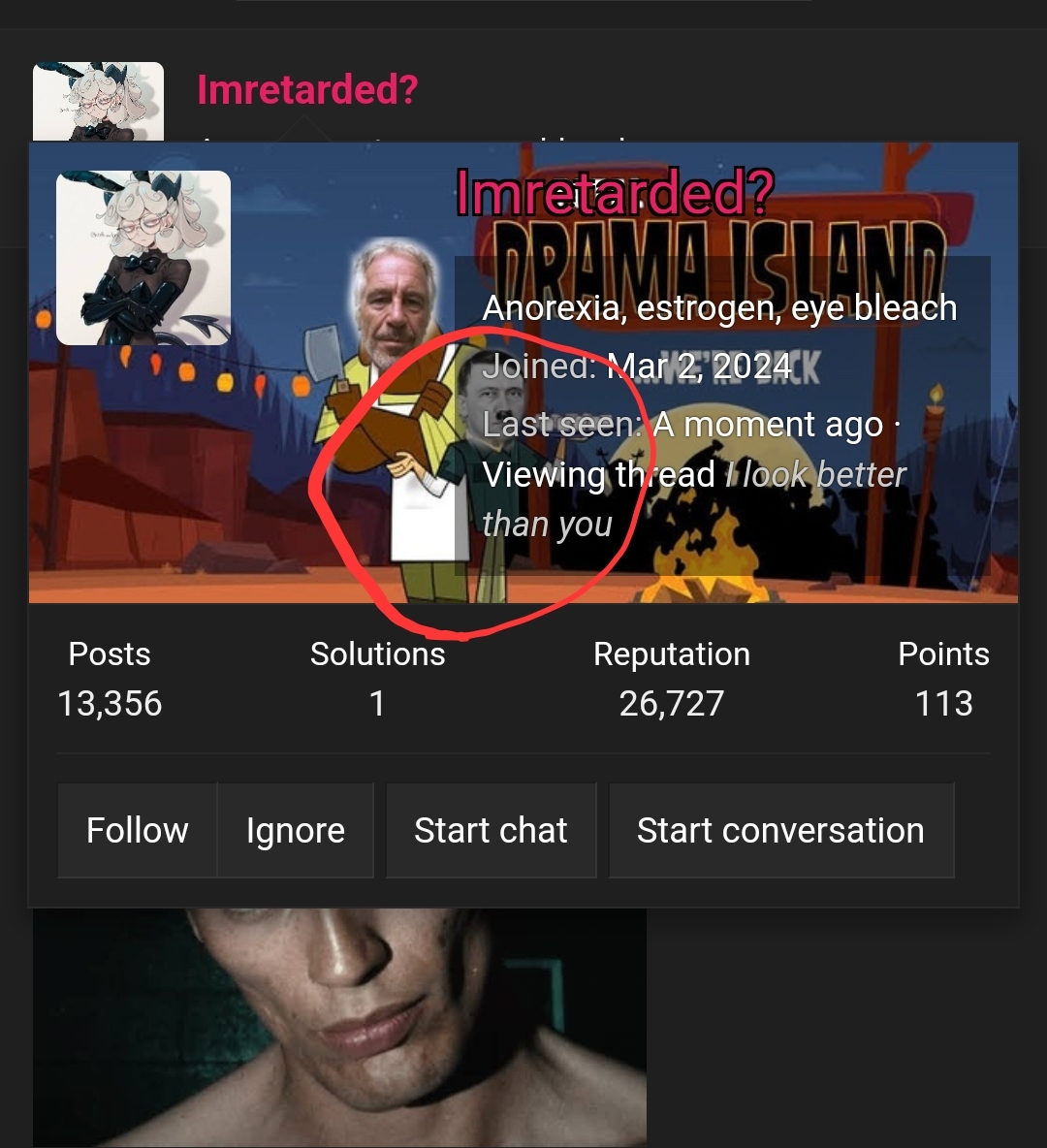
Task: Open the user's Posts count
Action: [x=109, y=703]
